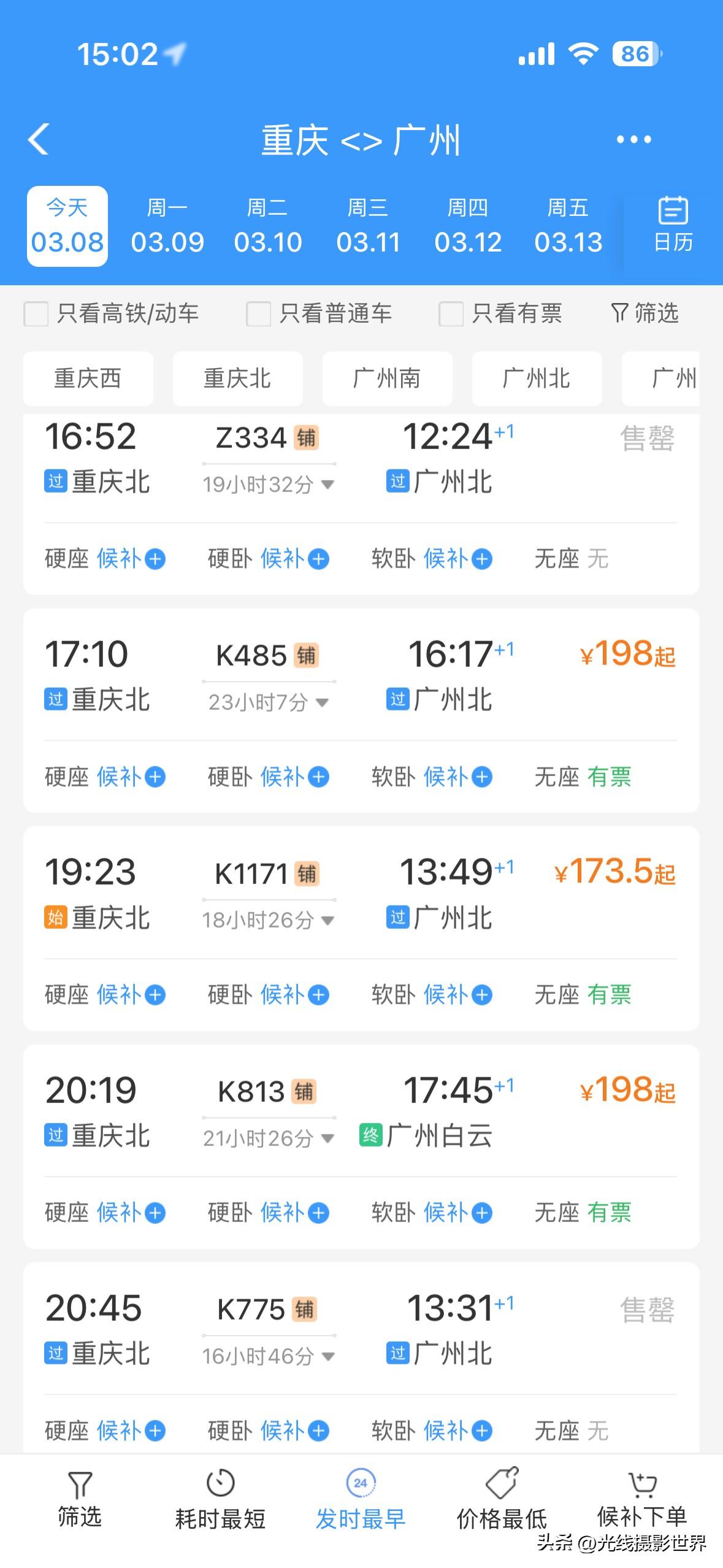
Task: Enable the 只看高铁/动车 checkbox
Action: click(x=35, y=313)
